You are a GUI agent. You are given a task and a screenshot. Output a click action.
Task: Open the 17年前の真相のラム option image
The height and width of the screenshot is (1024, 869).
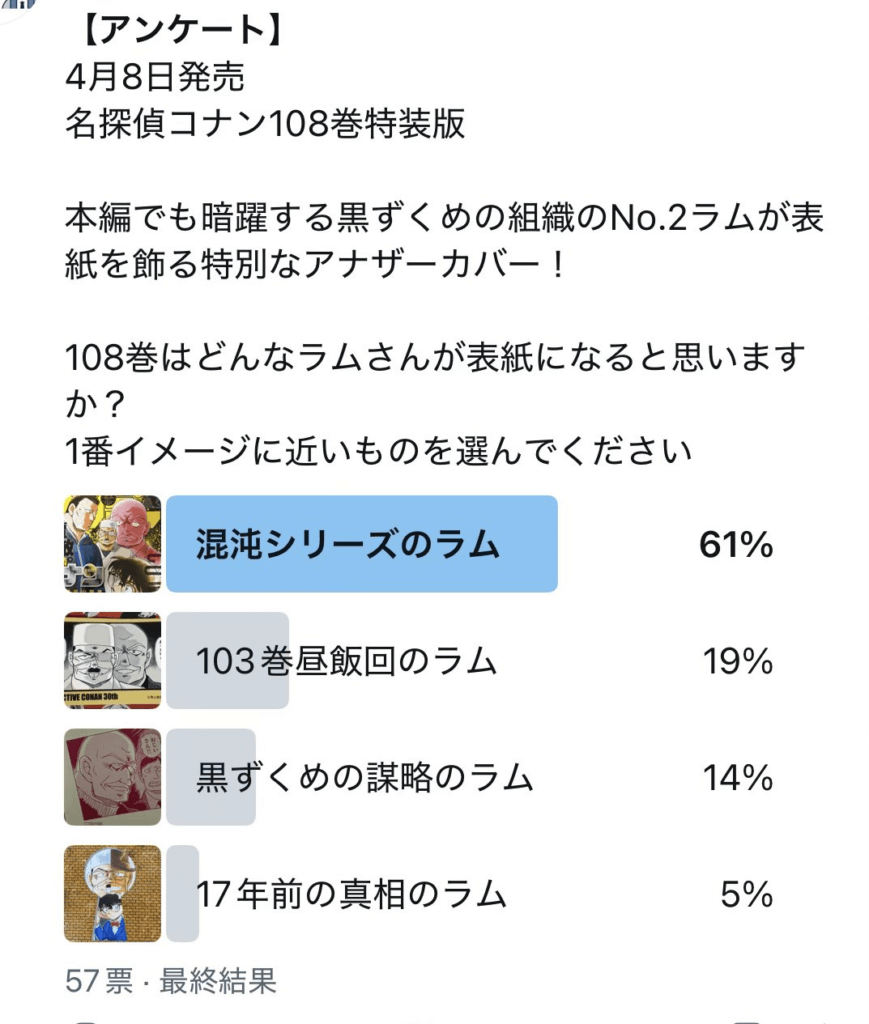[112, 893]
